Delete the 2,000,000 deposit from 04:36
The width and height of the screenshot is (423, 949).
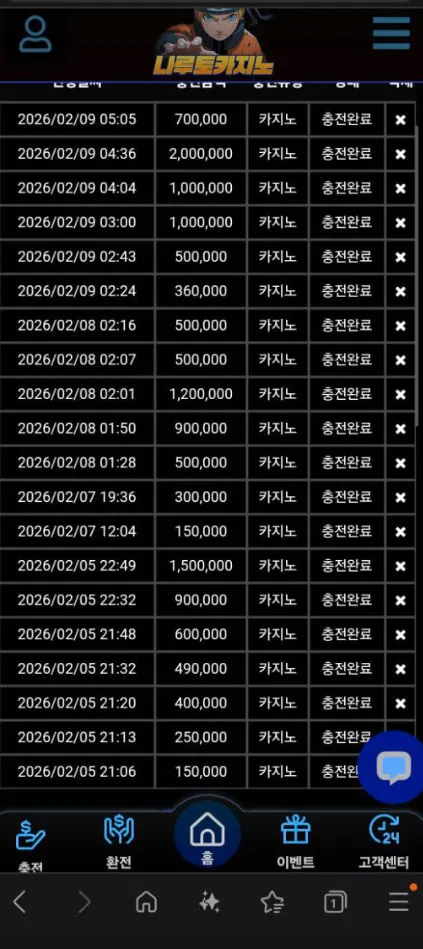400,154
